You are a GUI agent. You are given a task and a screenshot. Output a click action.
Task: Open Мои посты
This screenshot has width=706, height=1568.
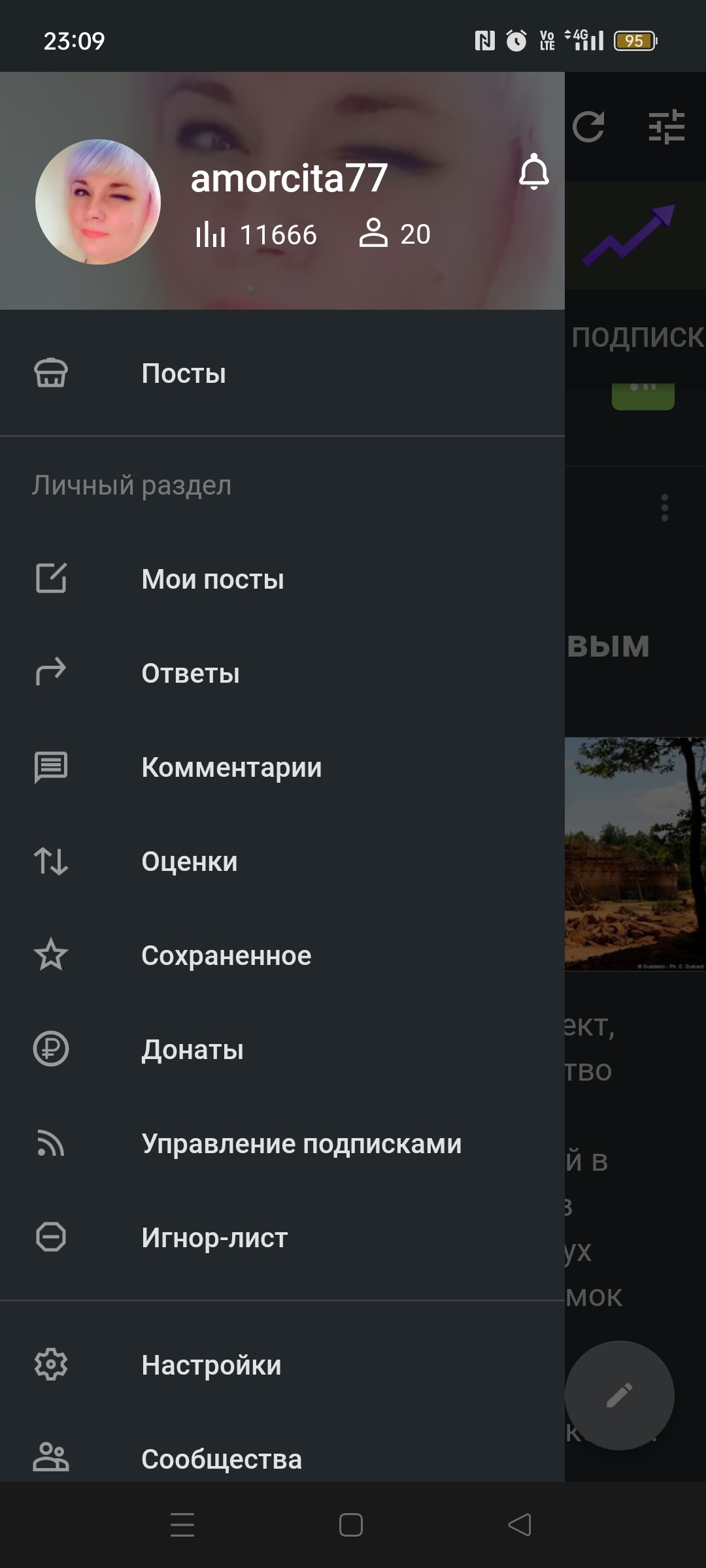tap(212, 580)
